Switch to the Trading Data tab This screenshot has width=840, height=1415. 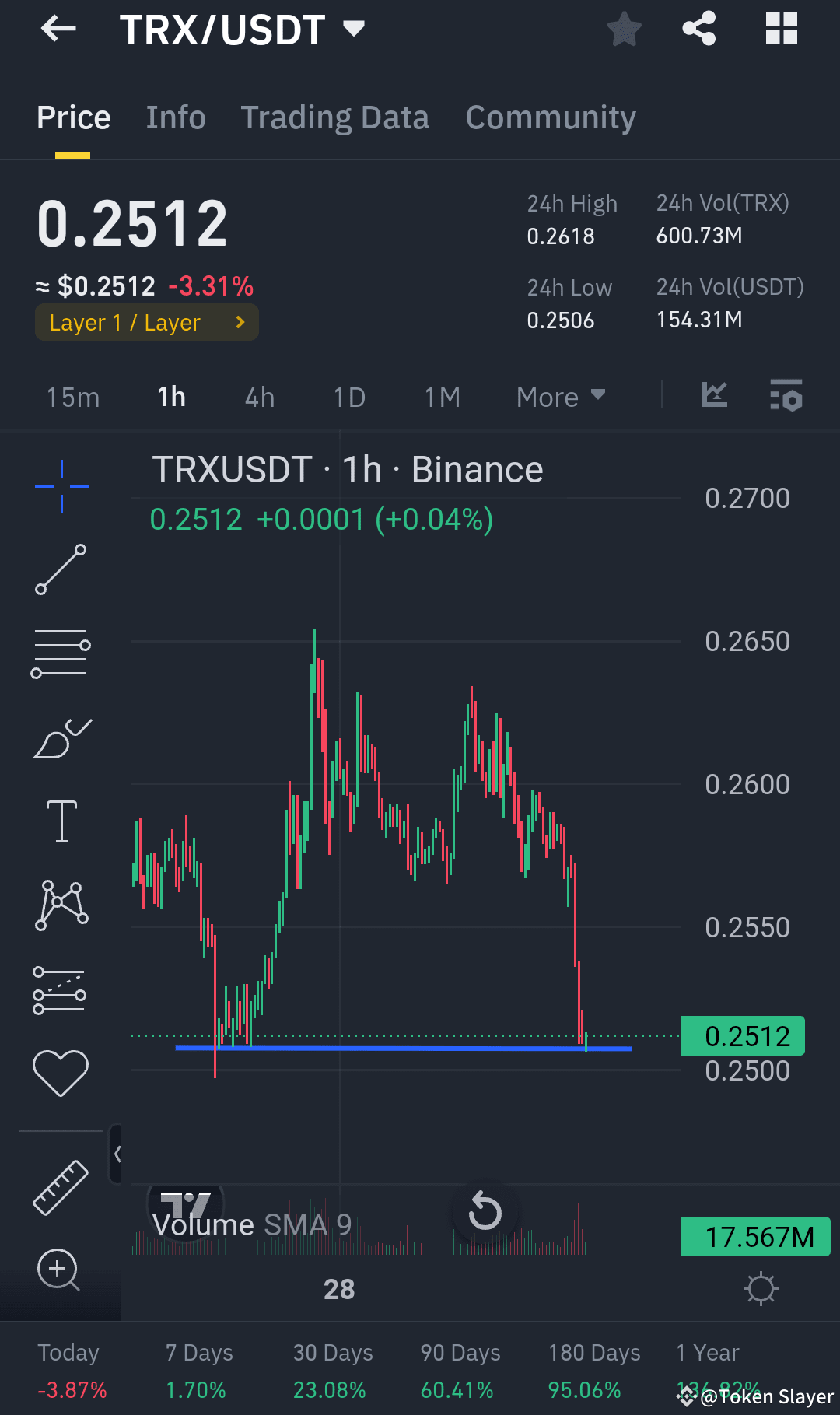335,117
